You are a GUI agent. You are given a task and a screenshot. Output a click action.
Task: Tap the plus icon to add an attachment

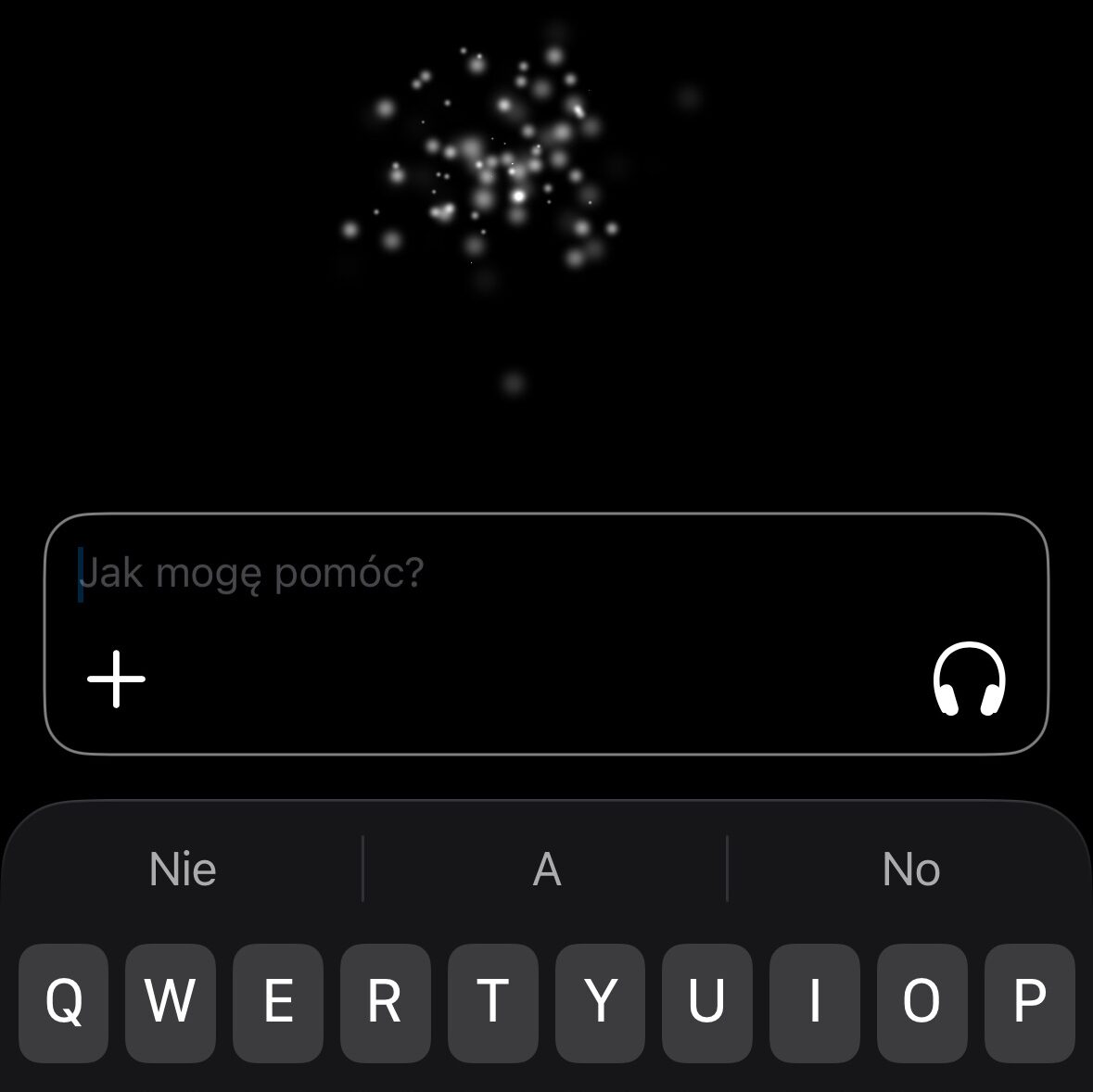(x=117, y=679)
